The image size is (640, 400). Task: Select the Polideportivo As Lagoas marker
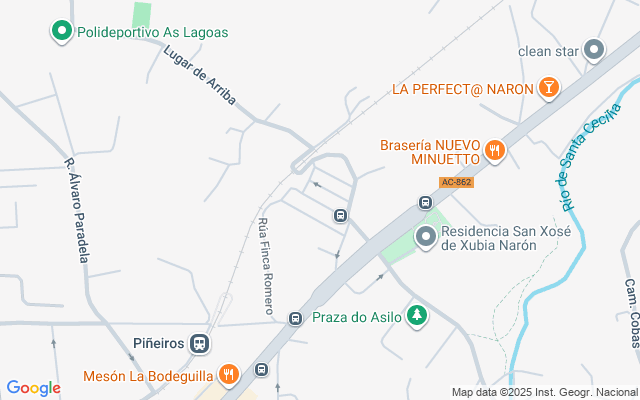click(61, 32)
